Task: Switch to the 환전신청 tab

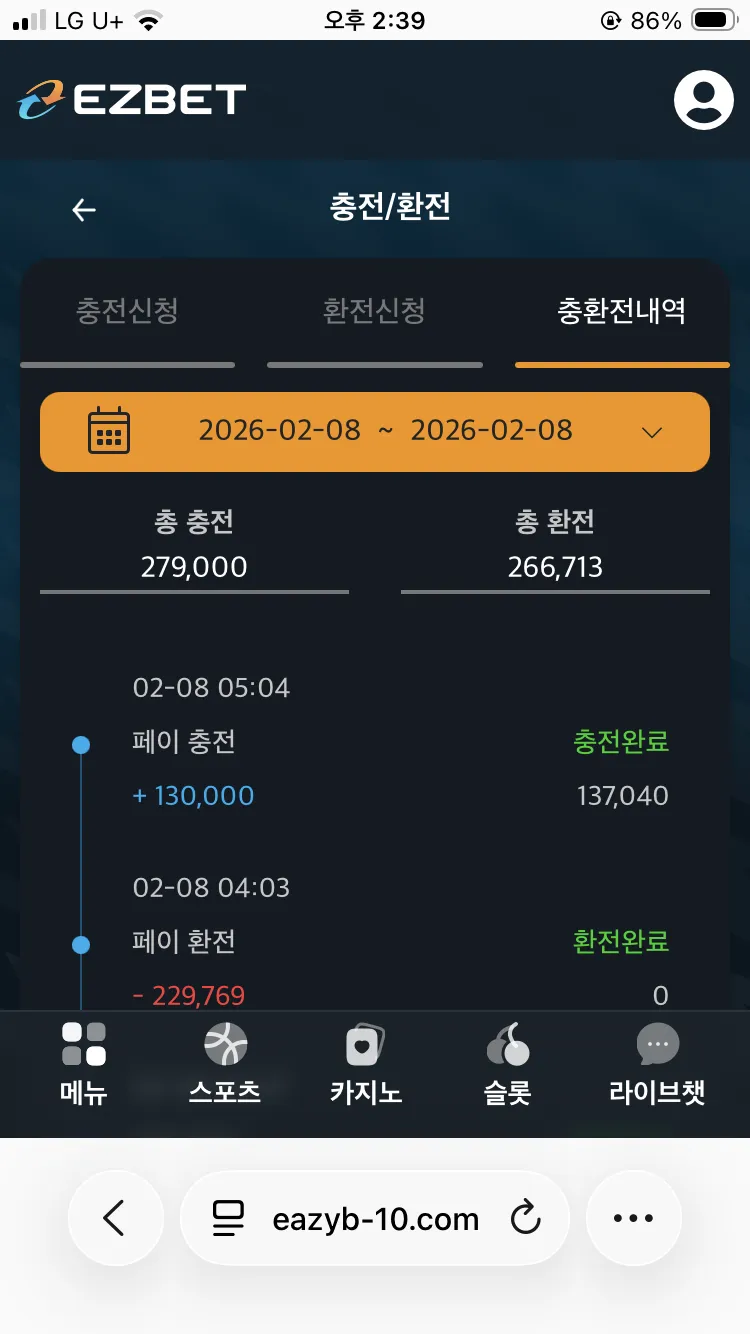Action: pos(374,311)
